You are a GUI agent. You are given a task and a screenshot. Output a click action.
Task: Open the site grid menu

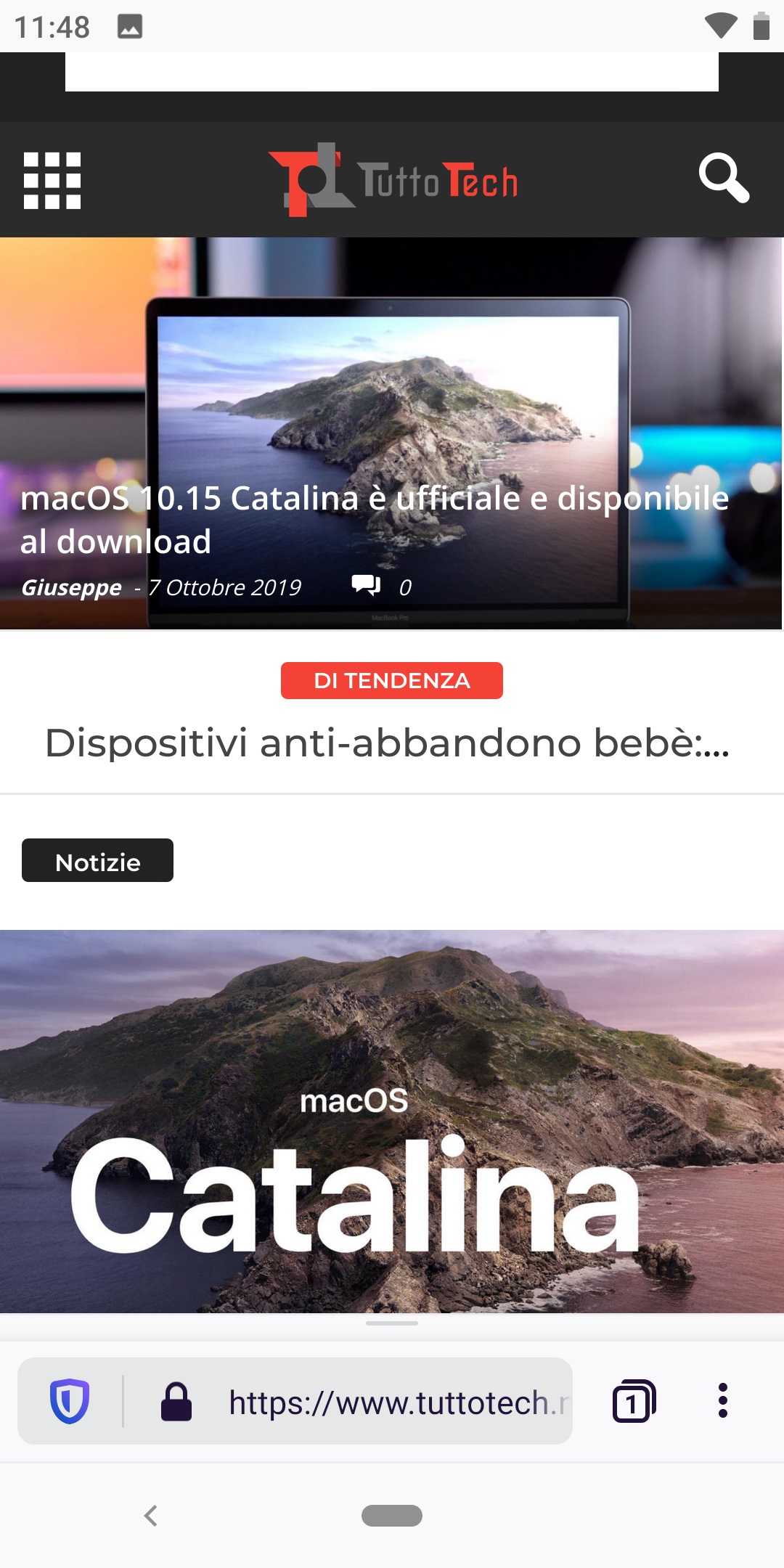click(x=52, y=180)
